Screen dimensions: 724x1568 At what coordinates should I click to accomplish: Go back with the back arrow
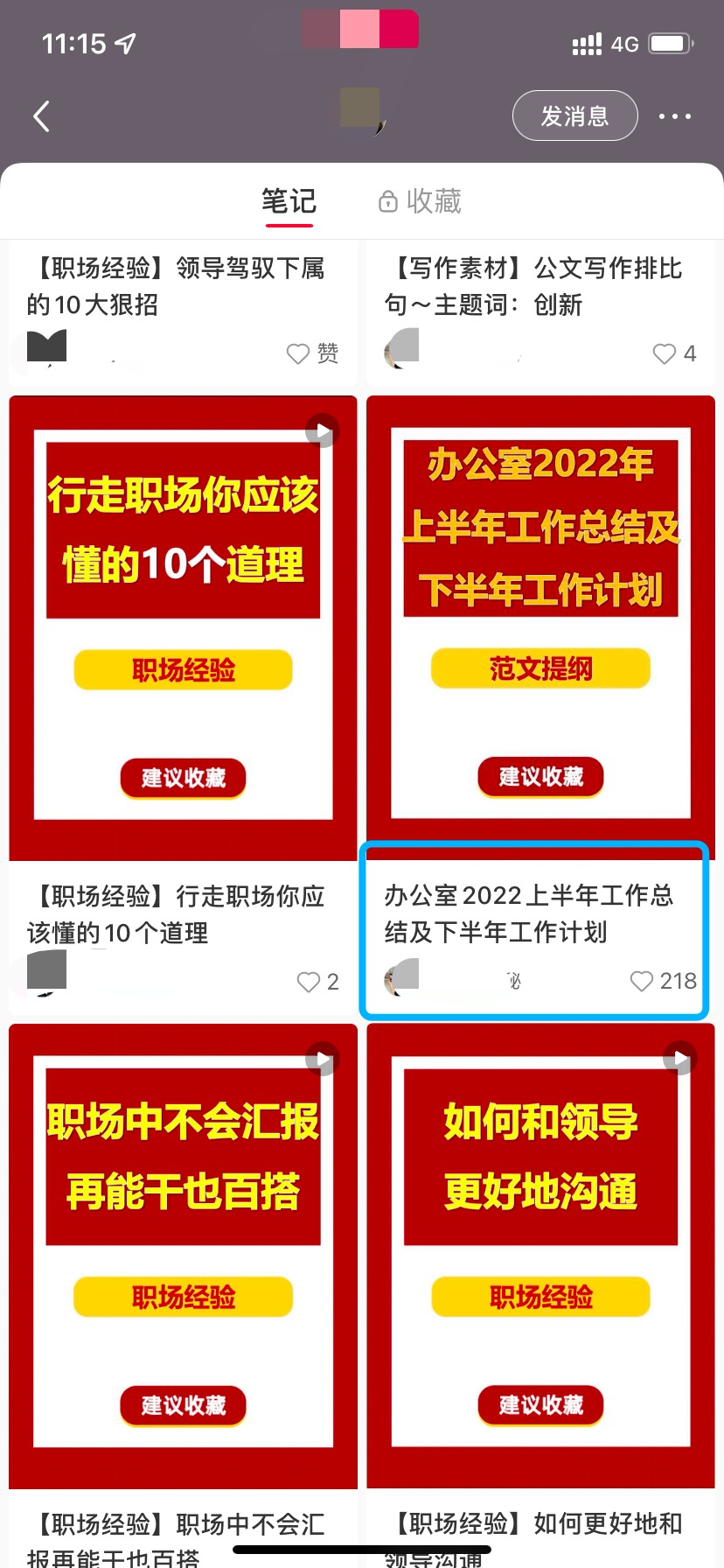click(41, 116)
